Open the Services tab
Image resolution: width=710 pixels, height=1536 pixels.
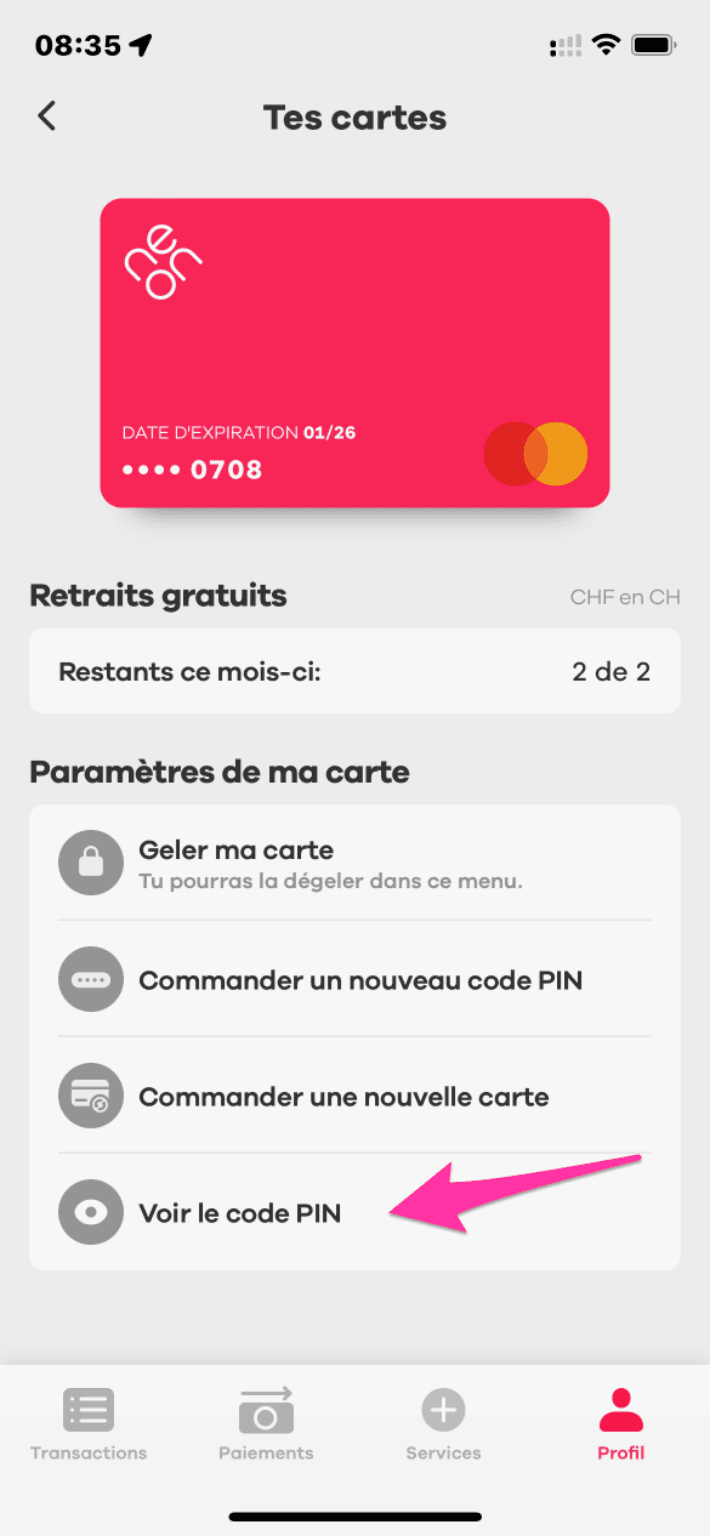pos(443,1424)
